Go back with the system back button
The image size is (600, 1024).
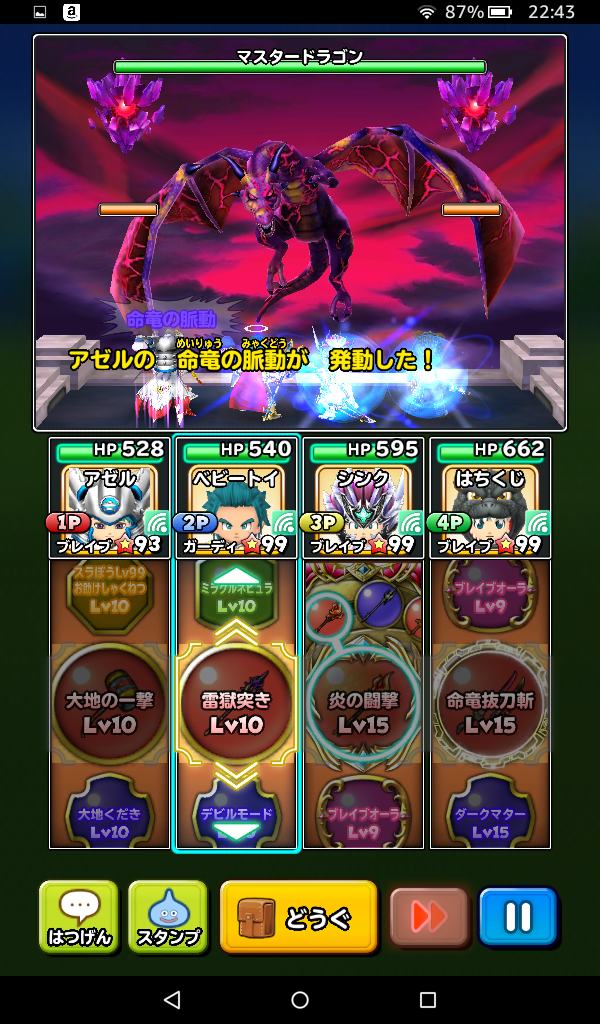tap(172, 1000)
